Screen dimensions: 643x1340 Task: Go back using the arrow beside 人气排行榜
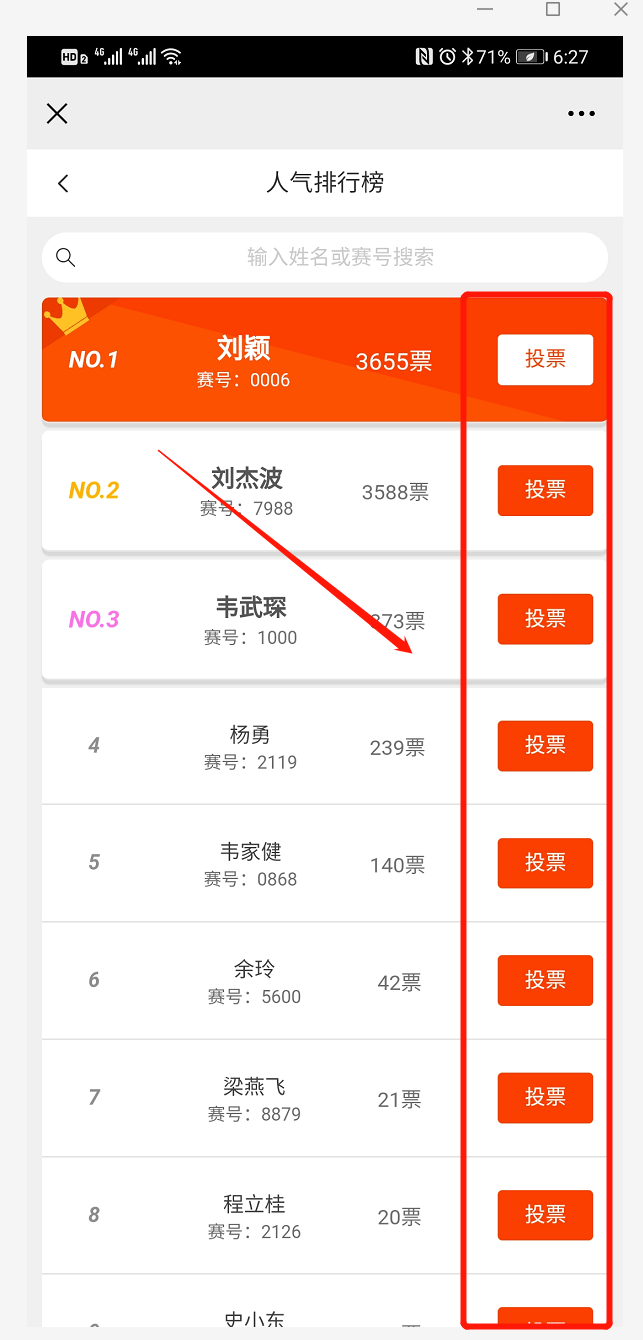click(x=63, y=183)
